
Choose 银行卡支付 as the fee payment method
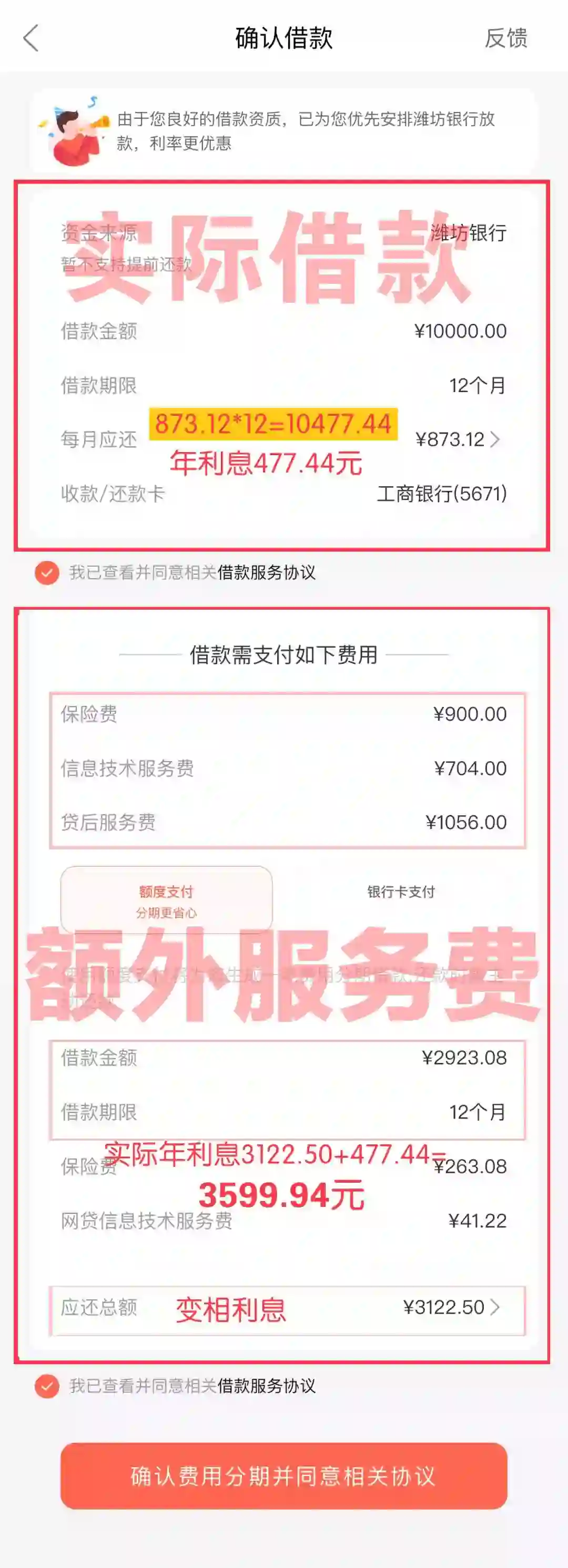401,893
